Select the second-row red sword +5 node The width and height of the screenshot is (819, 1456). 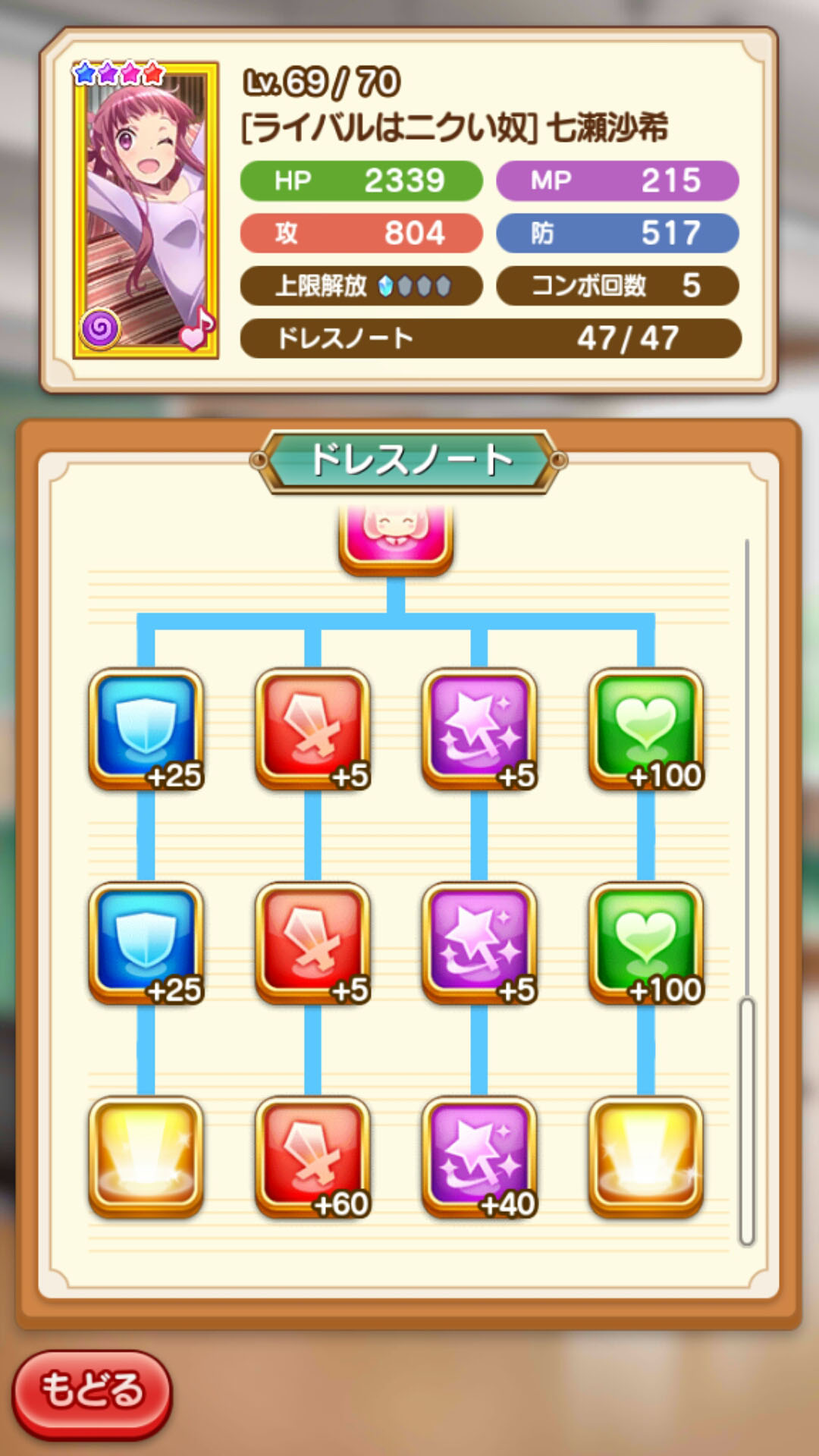click(x=312, y=943)
